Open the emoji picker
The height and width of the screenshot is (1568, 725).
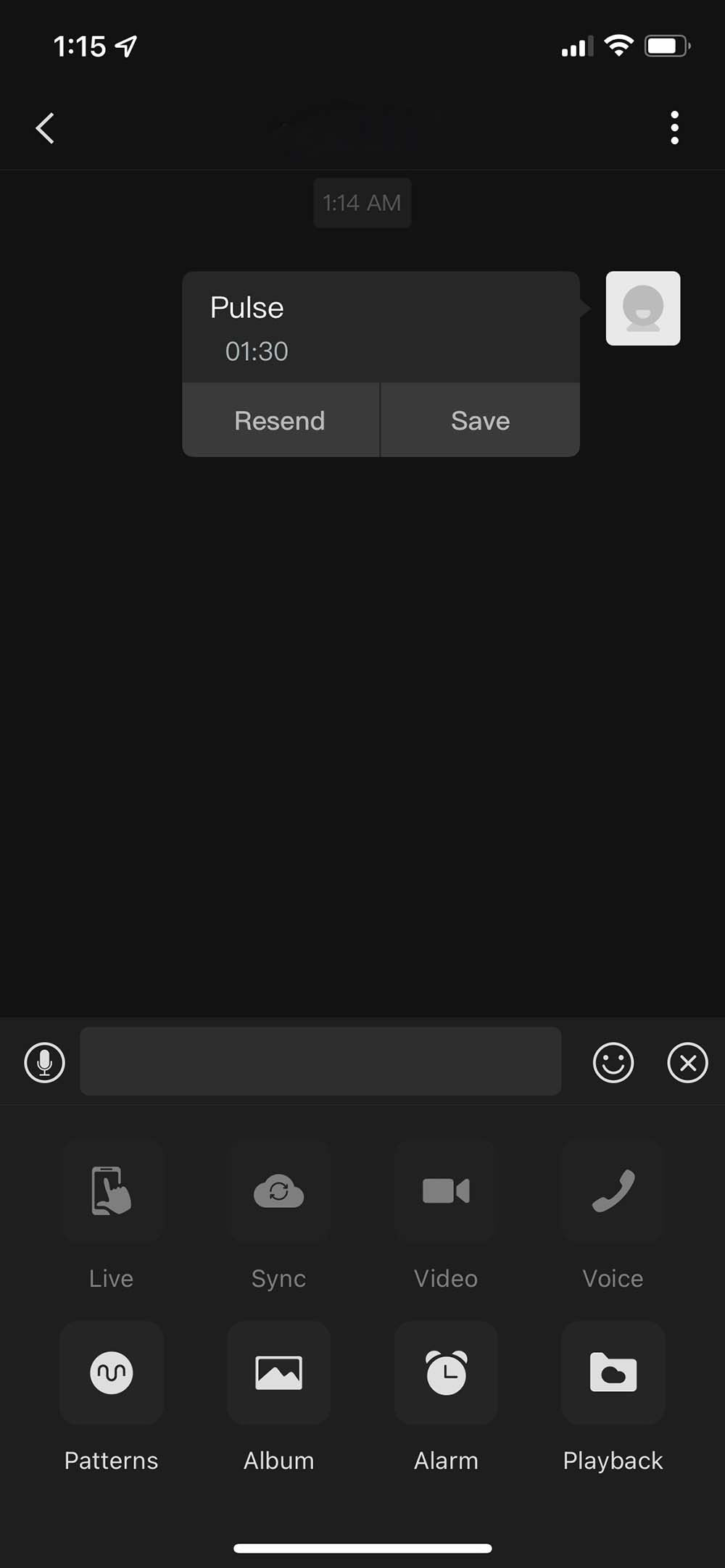613,1062
